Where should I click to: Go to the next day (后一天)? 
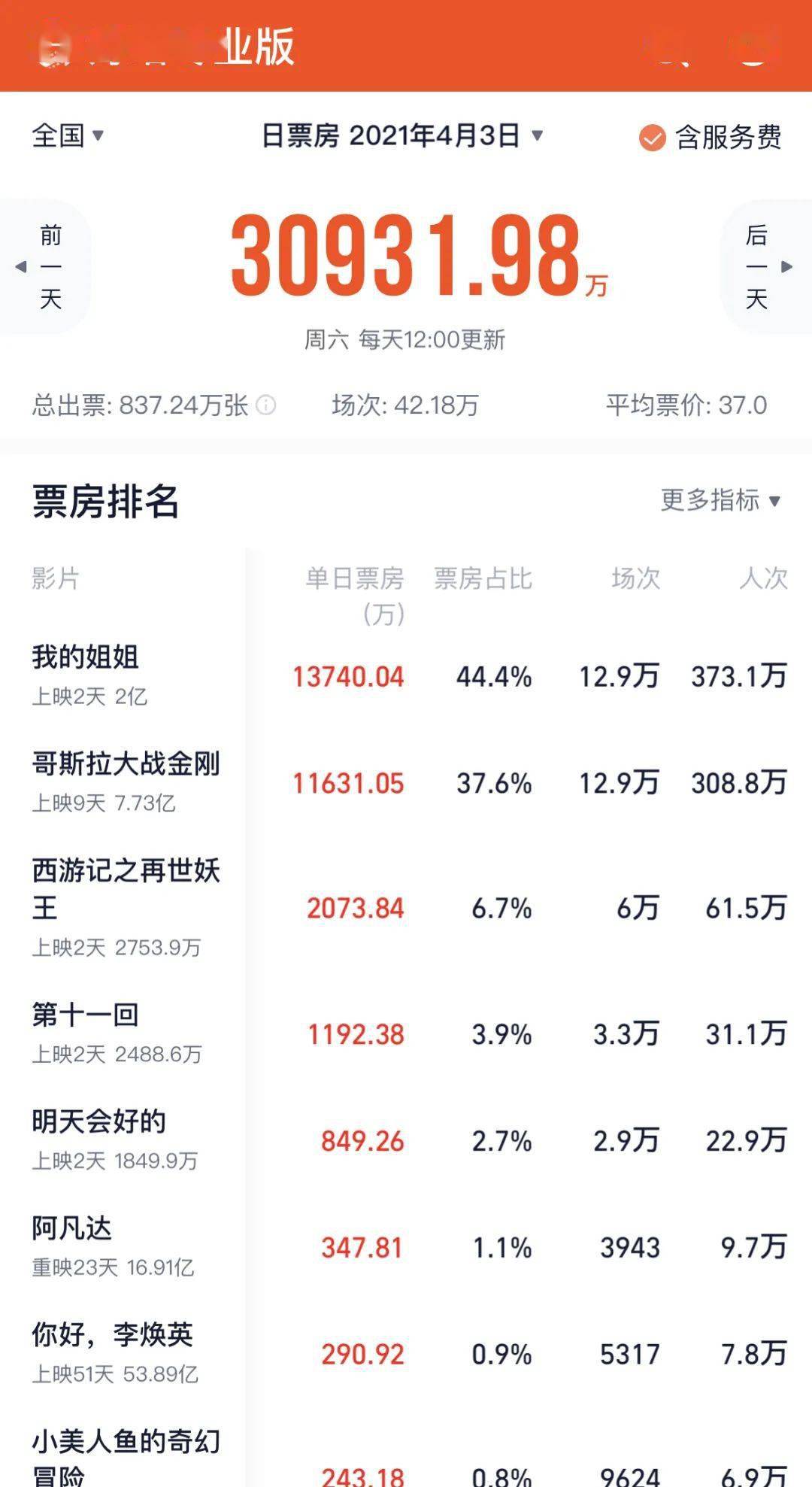[x=763, y=267]
